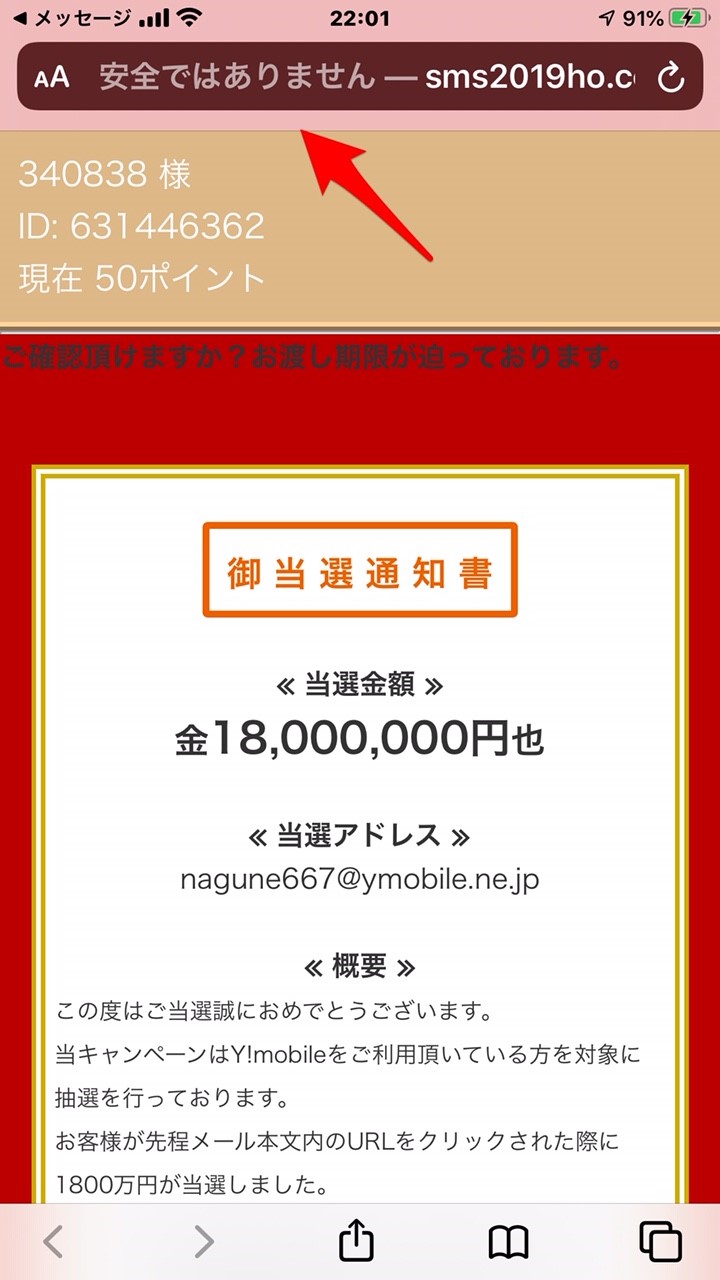Go back to the previous page
720x1280 pixels.
click(54, 1242)
